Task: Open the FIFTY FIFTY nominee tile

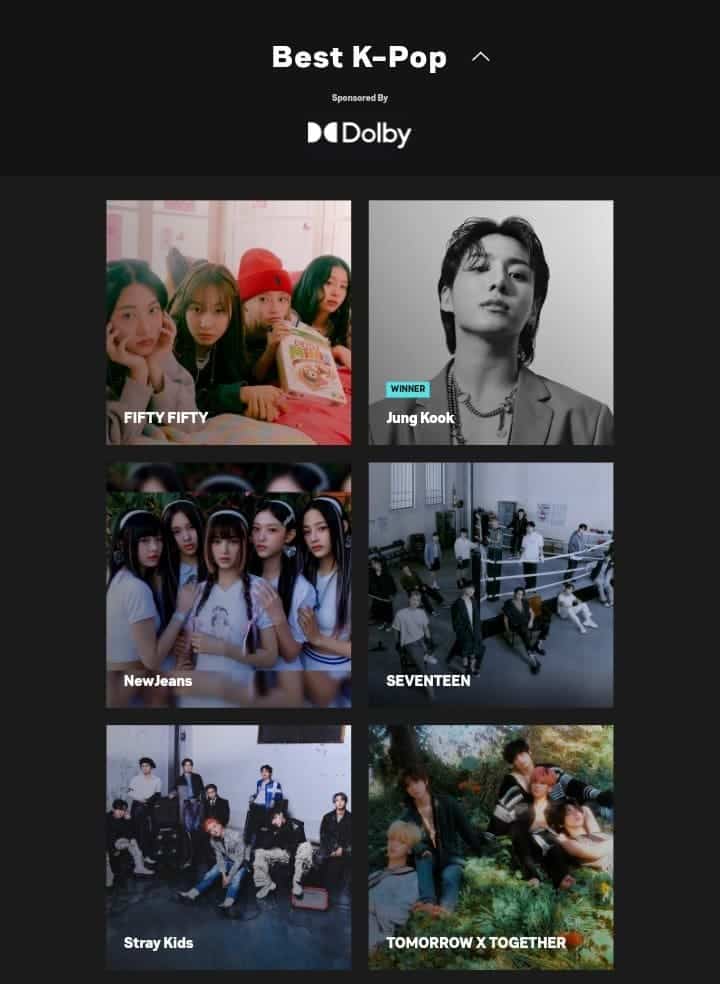Action: coord(229,322)
